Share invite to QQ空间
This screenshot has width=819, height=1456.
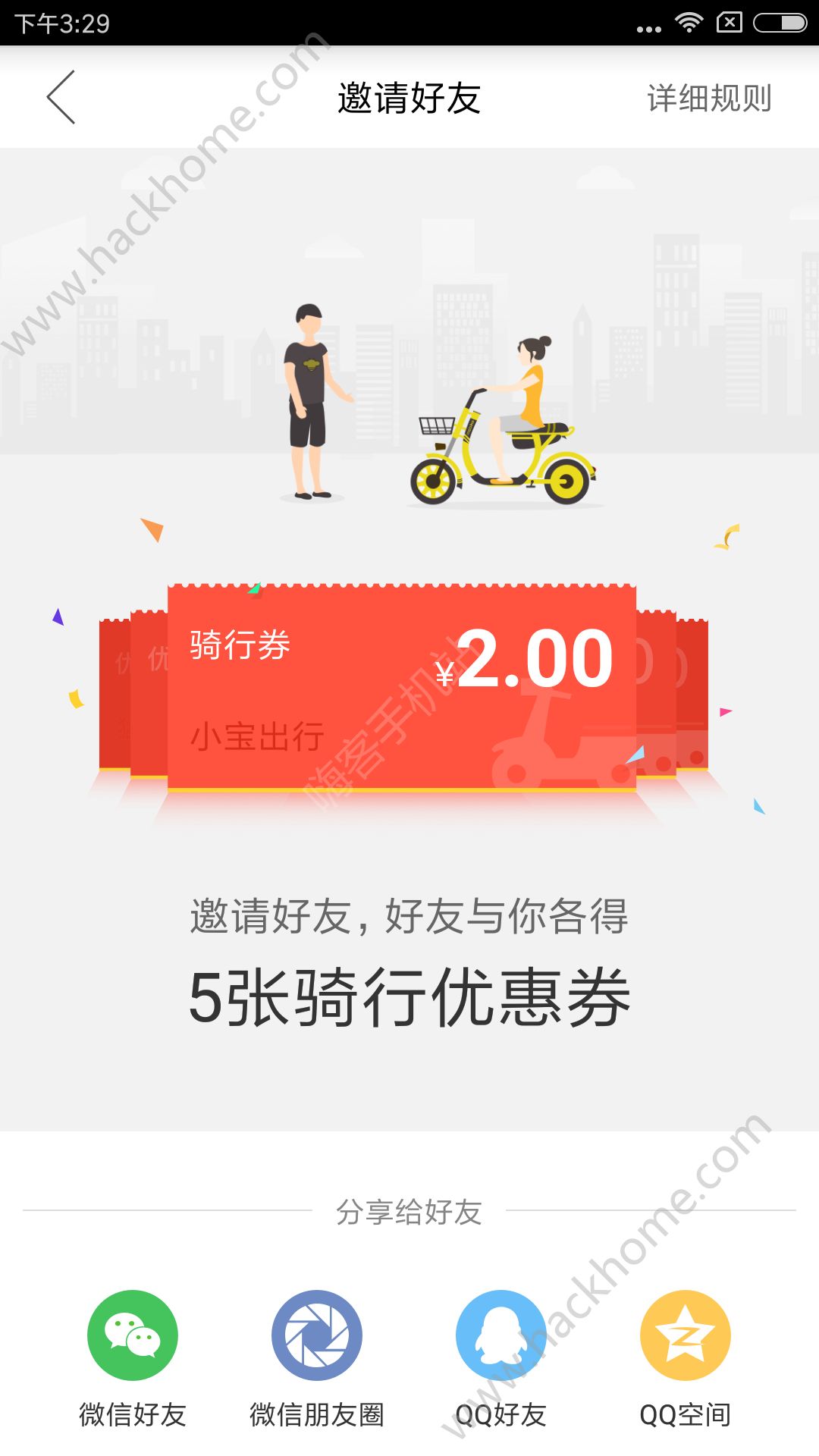(x=685, y=1335)
